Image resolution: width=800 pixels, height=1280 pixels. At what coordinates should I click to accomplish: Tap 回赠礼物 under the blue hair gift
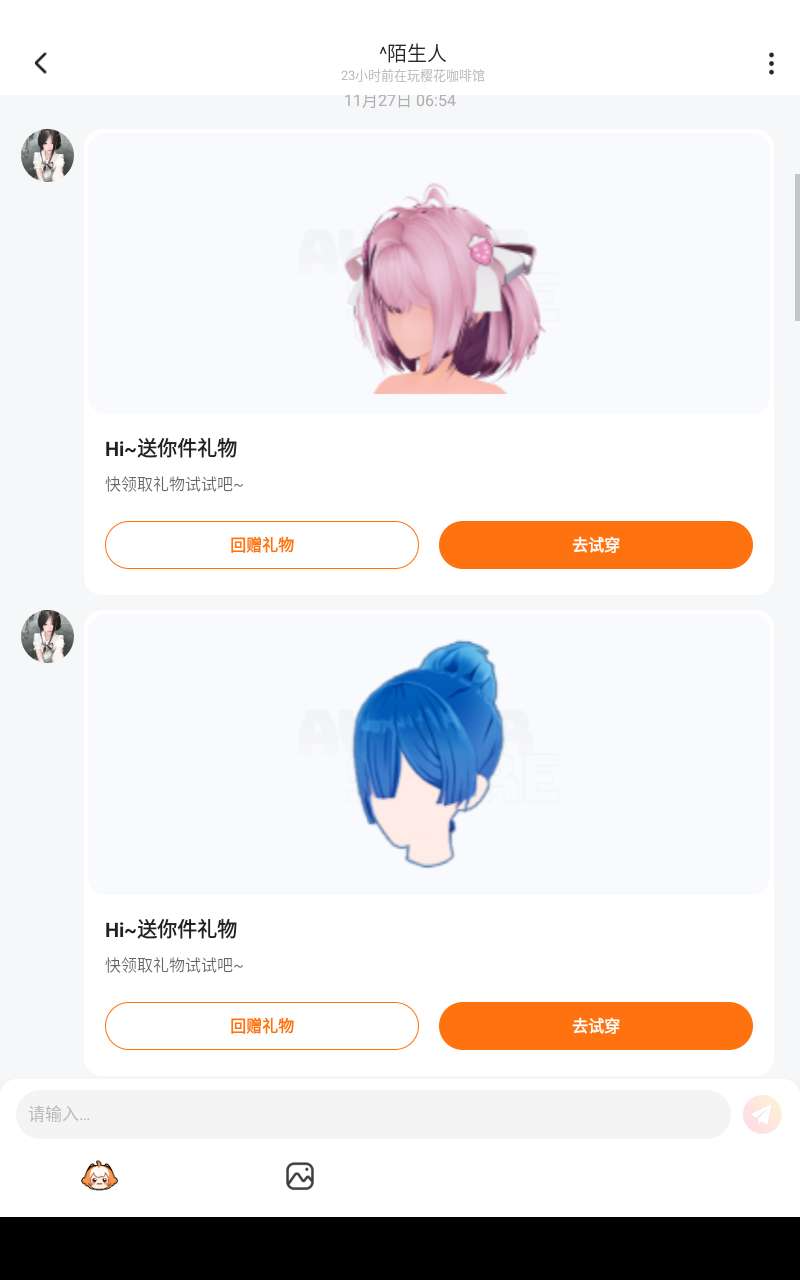pyautogui.click(x=262, y=1026)
